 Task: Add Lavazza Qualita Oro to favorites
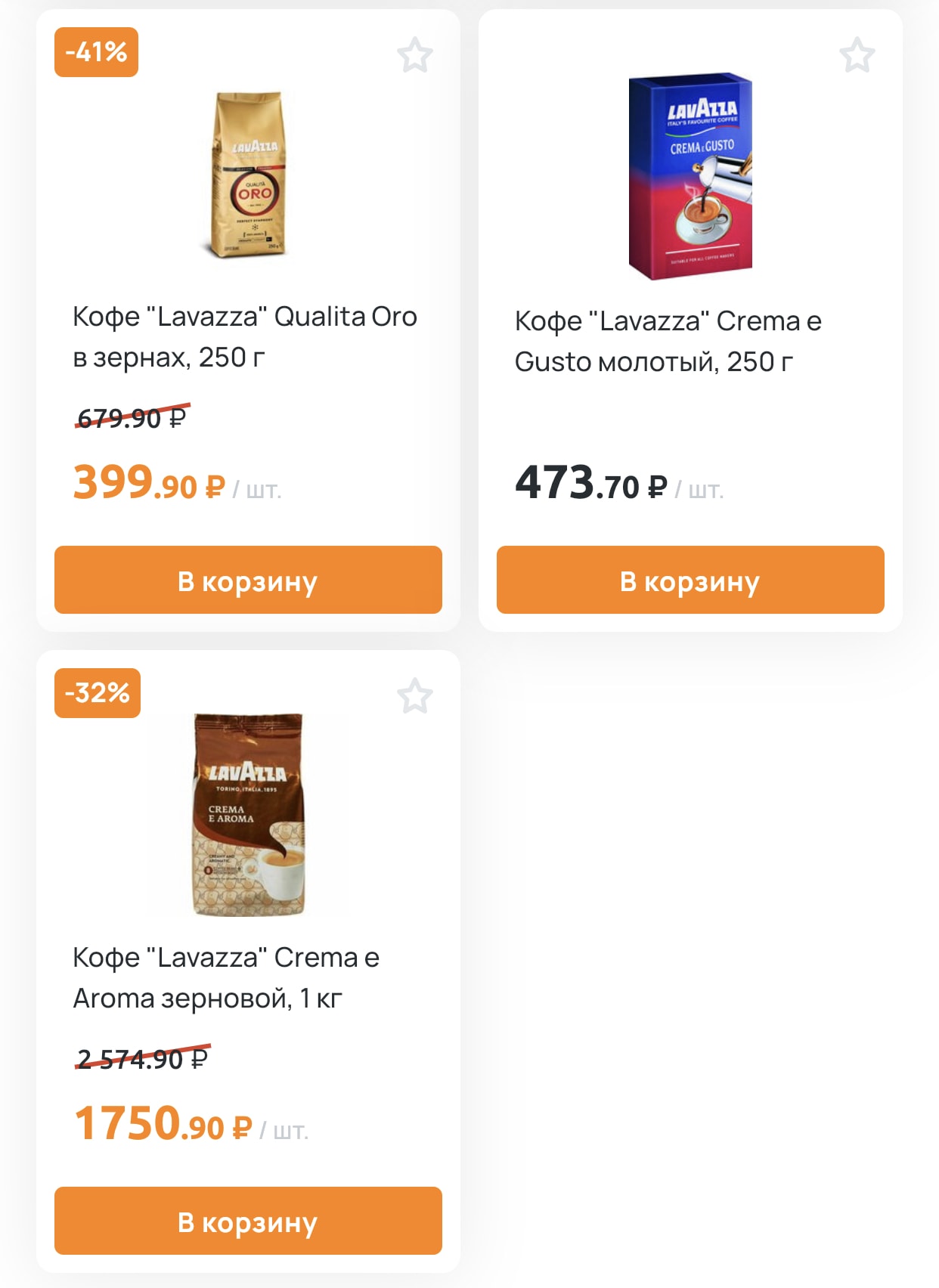click(x=414, y=56)
